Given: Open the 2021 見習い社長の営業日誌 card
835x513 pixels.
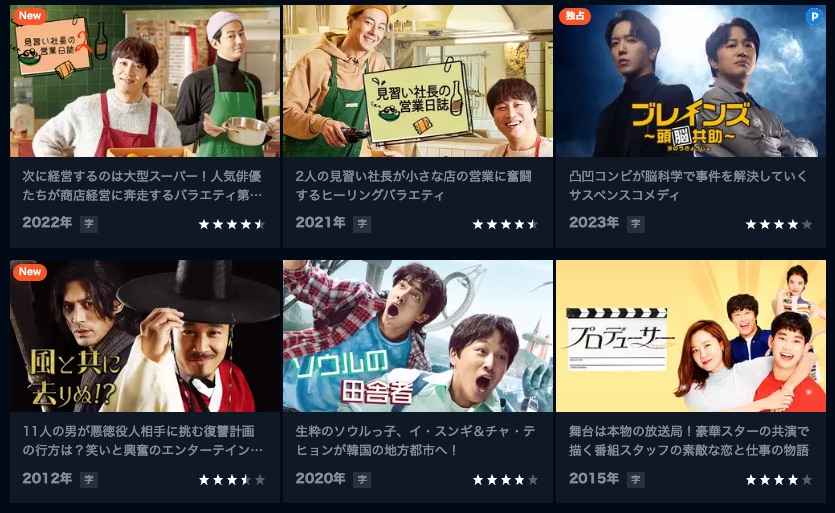Looking at the screenshot, I should (x=418, y=82).
